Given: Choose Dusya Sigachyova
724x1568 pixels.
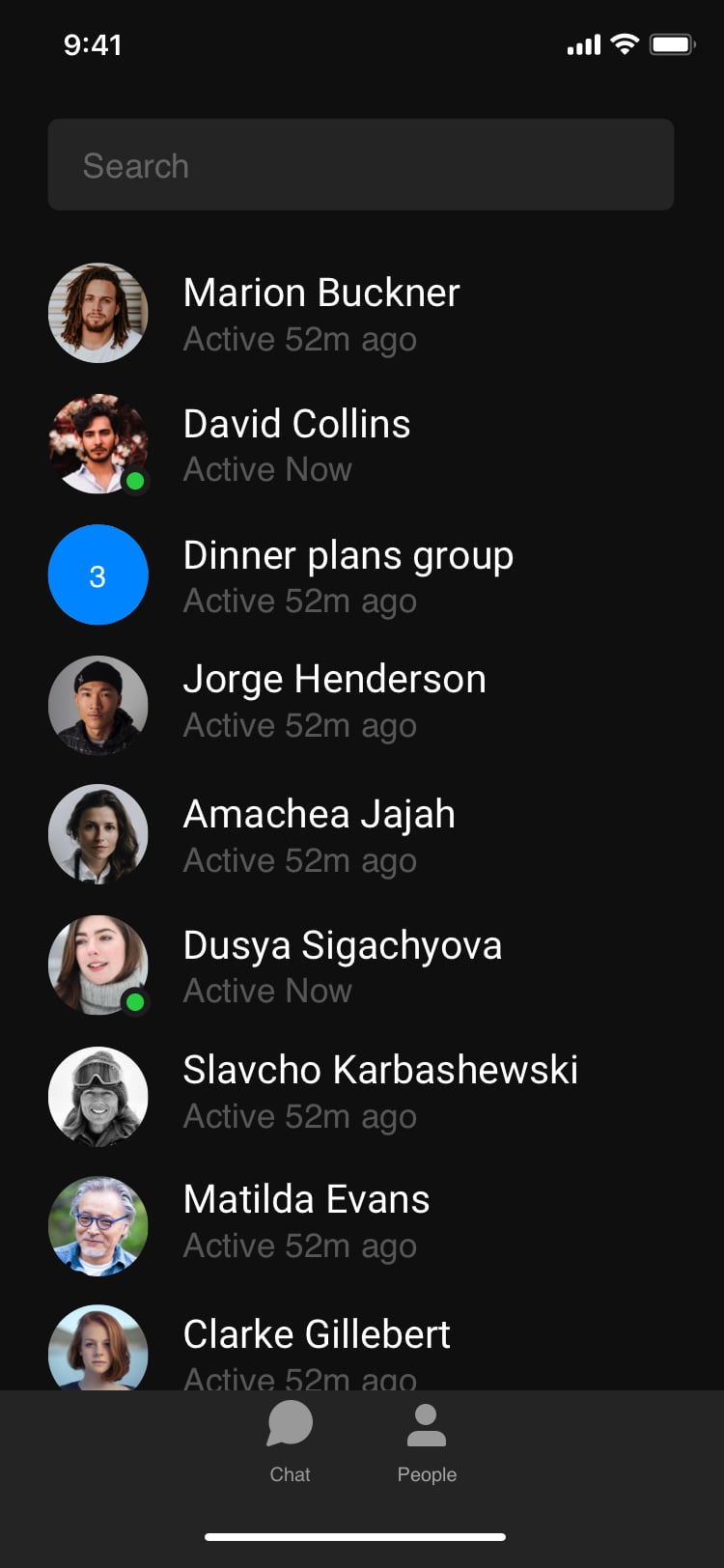Looking at the screenshot, I should 361,966.
